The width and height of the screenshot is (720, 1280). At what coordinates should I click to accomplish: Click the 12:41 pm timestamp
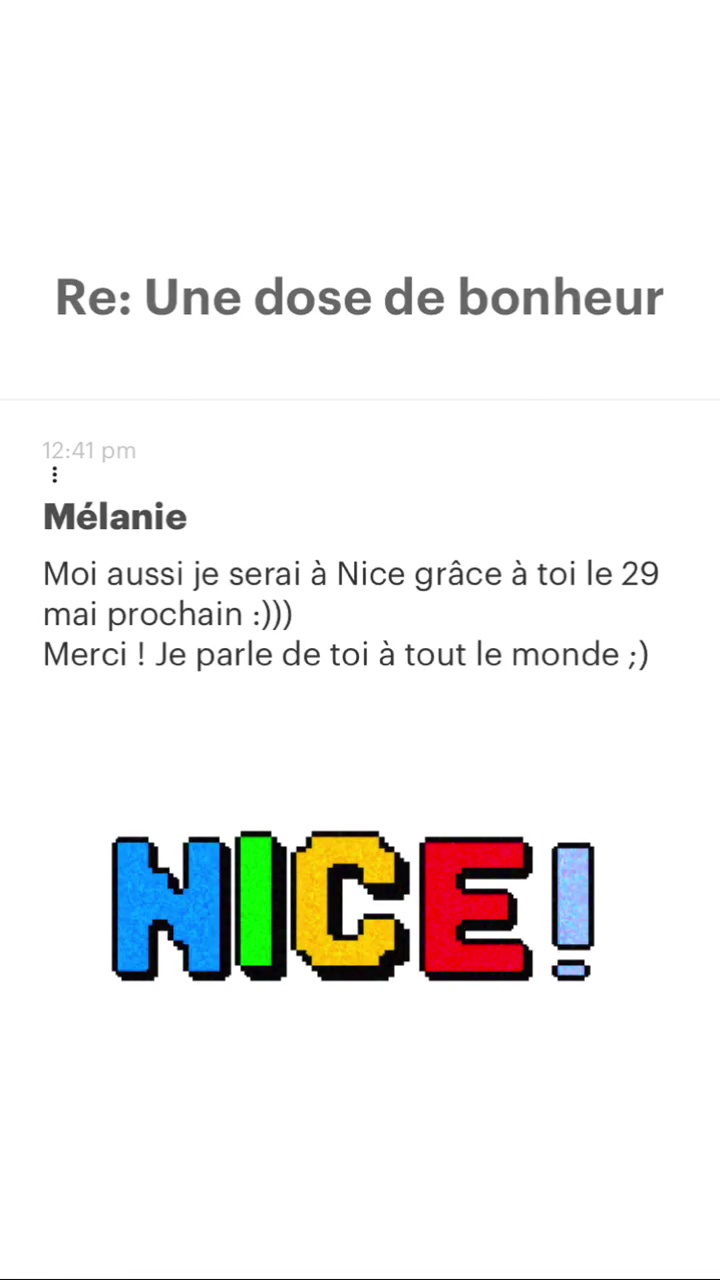(x=89, y=450)
